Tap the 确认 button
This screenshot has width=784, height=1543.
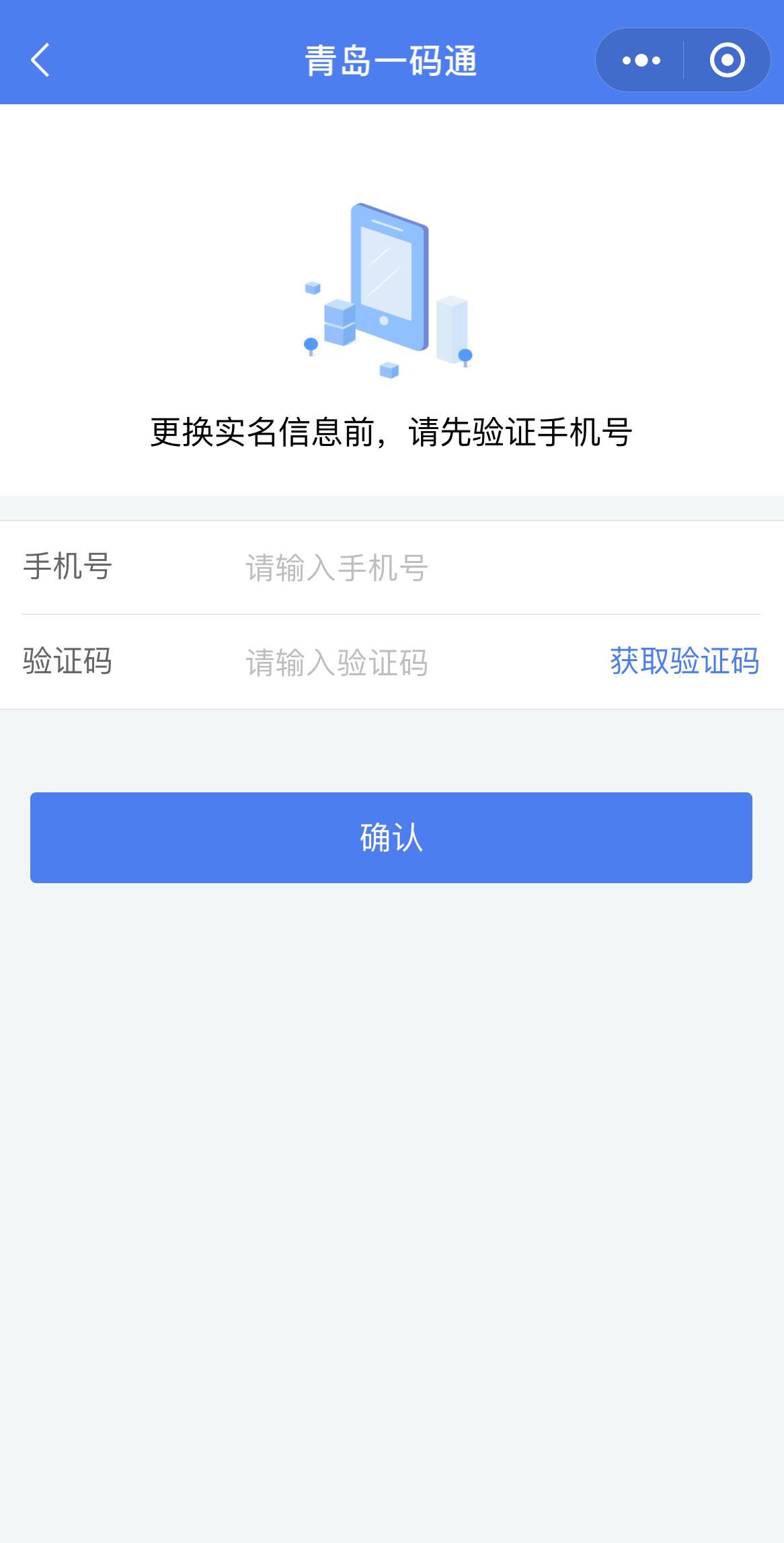tap(391, 837)
